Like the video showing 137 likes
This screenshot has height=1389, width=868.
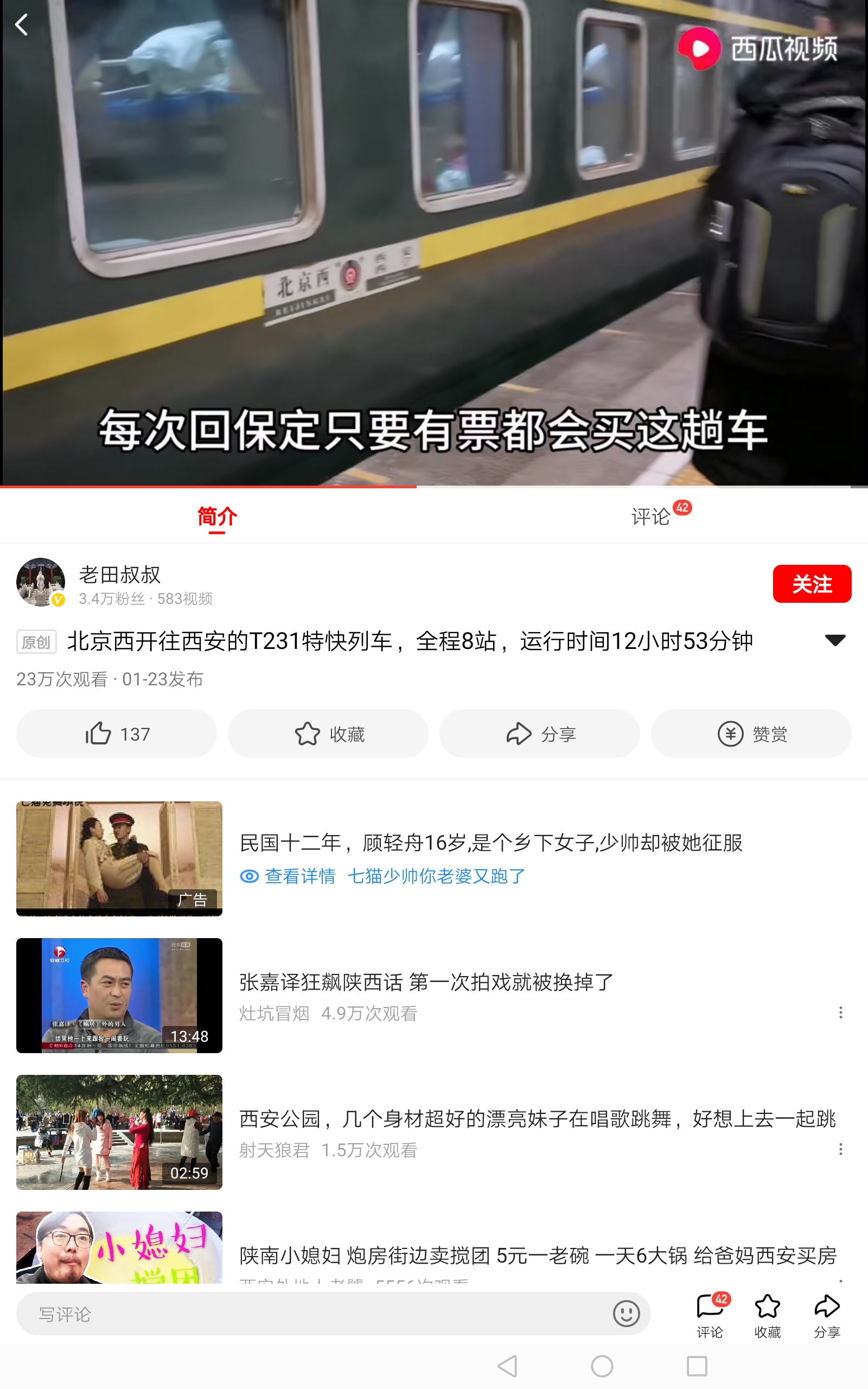tap(117, 734)
